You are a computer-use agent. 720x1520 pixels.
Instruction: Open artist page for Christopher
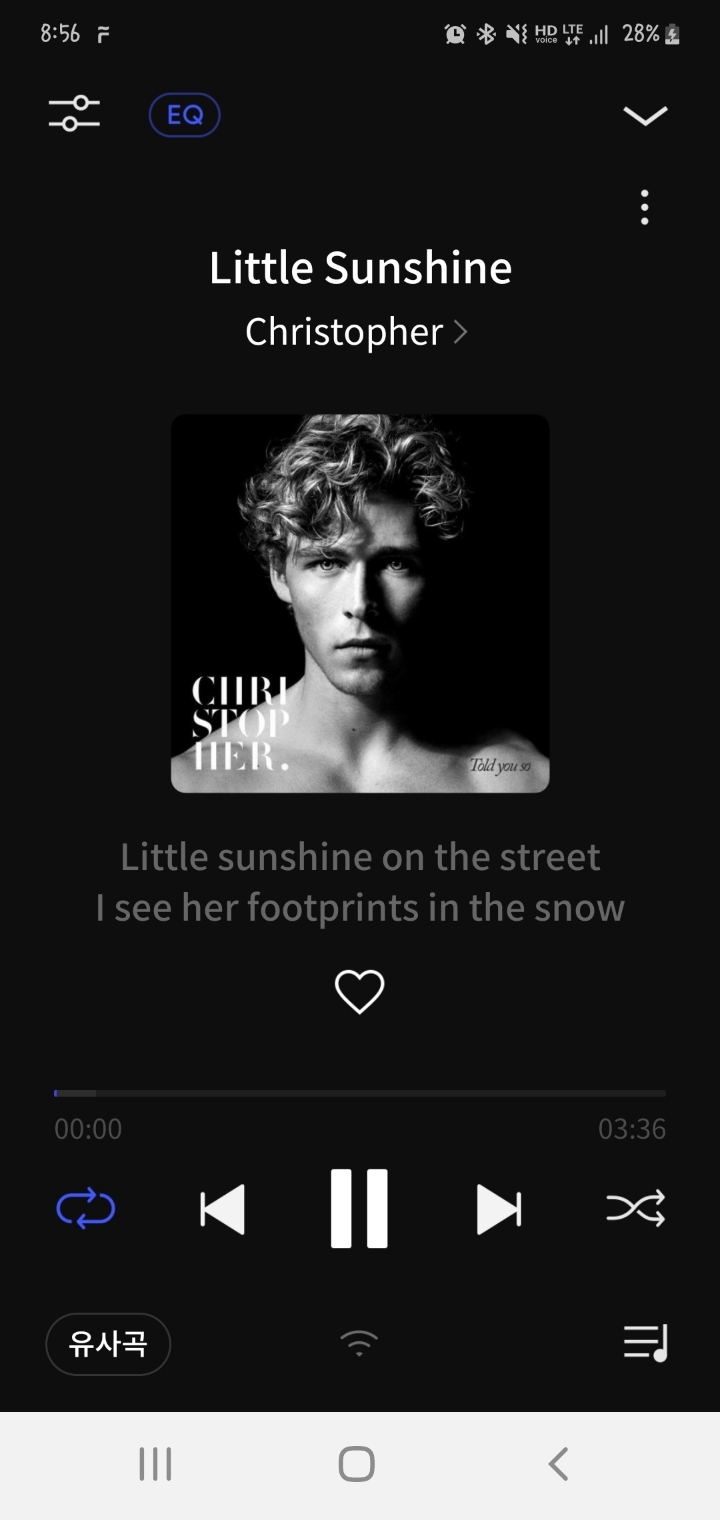tap(357, 332)
